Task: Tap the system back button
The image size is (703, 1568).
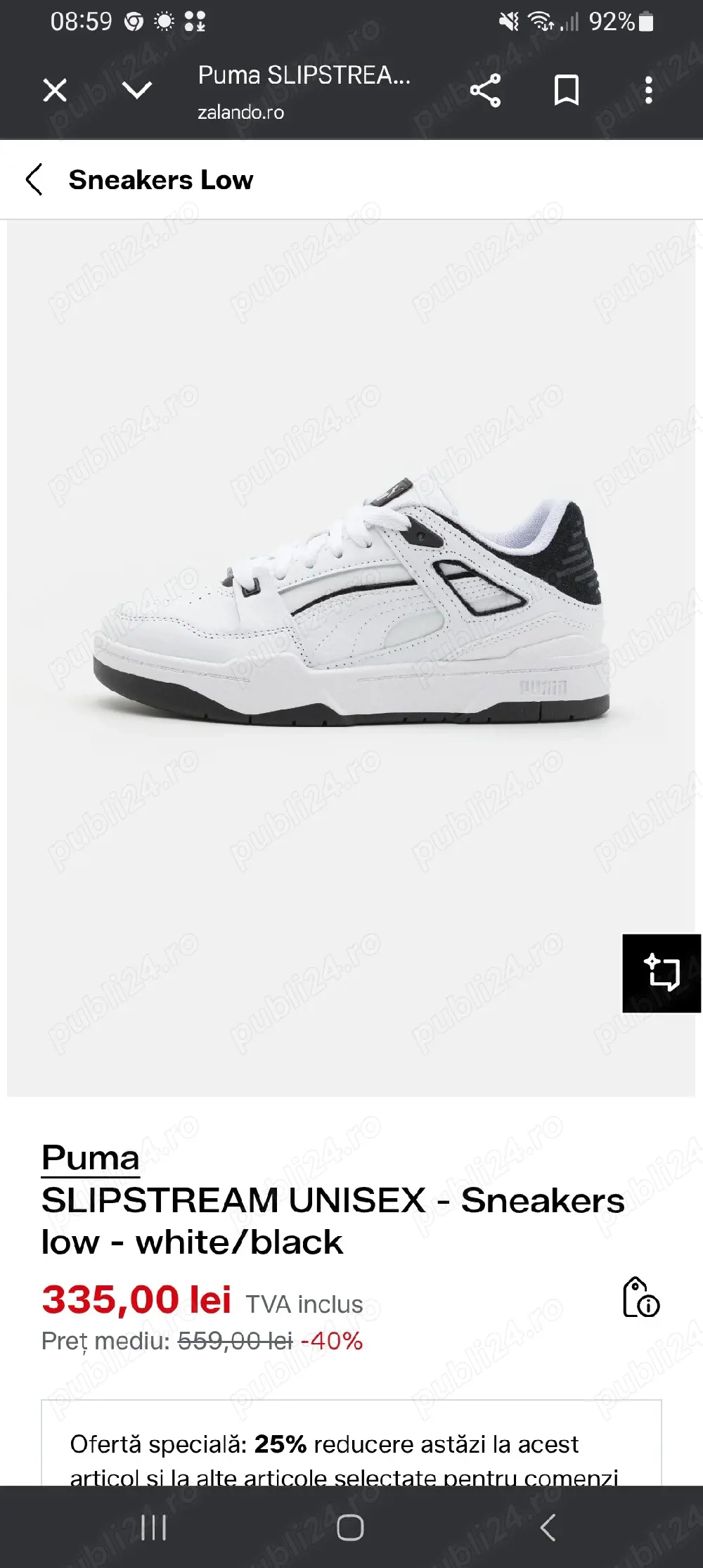Action: pyautogui.click(x=548, y=1527)
